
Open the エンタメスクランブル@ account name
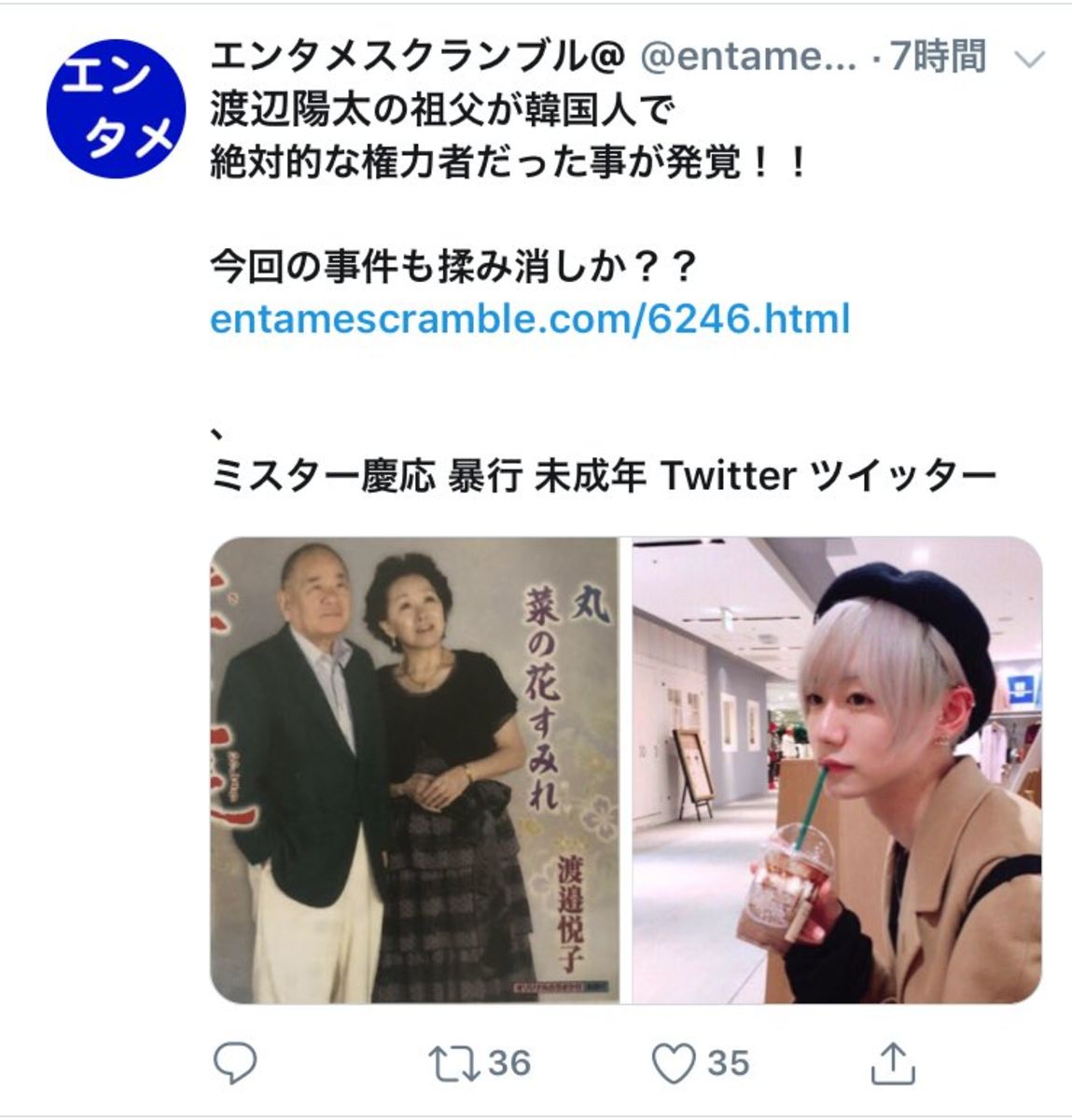tap(416, 58)
